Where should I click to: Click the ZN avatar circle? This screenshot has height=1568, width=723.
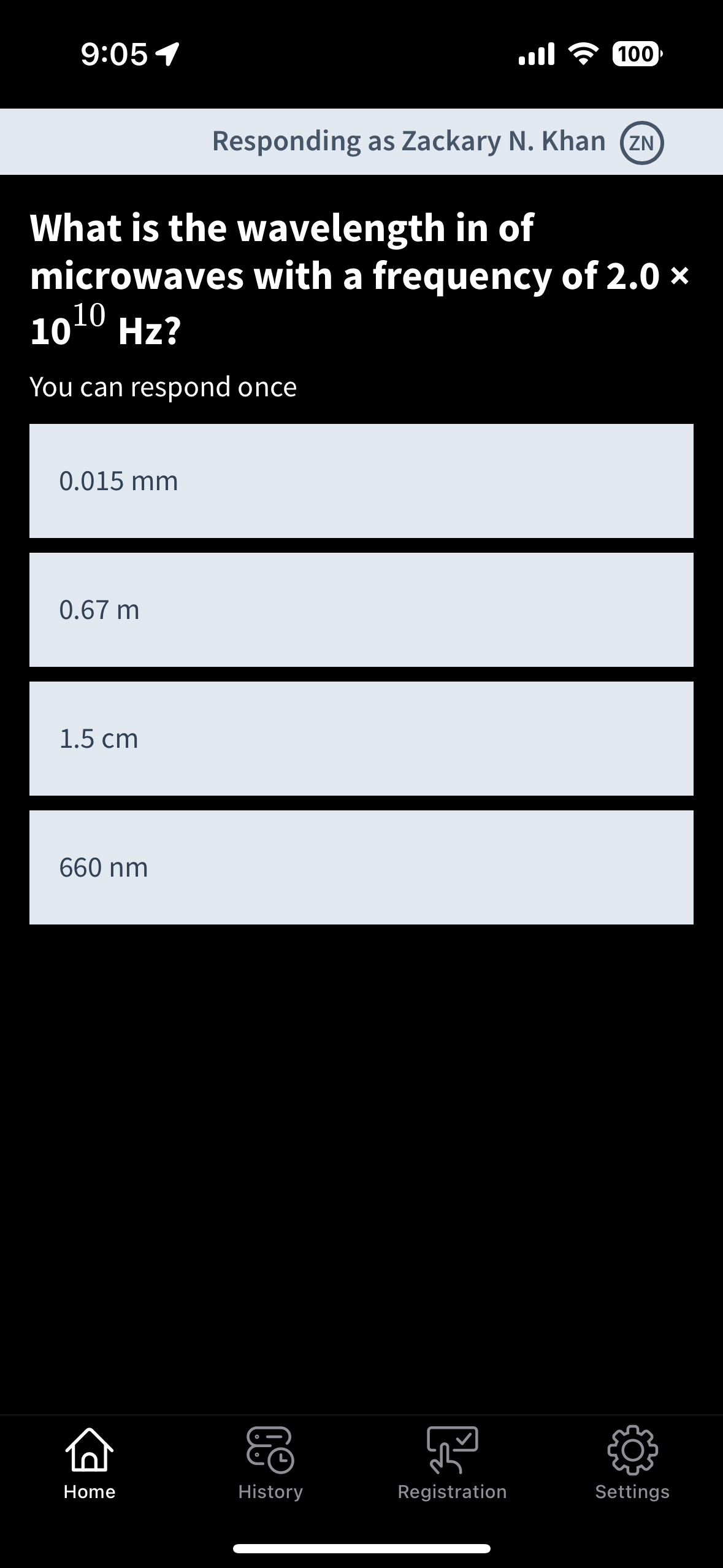pyautogui.click(x=643, y=141)
